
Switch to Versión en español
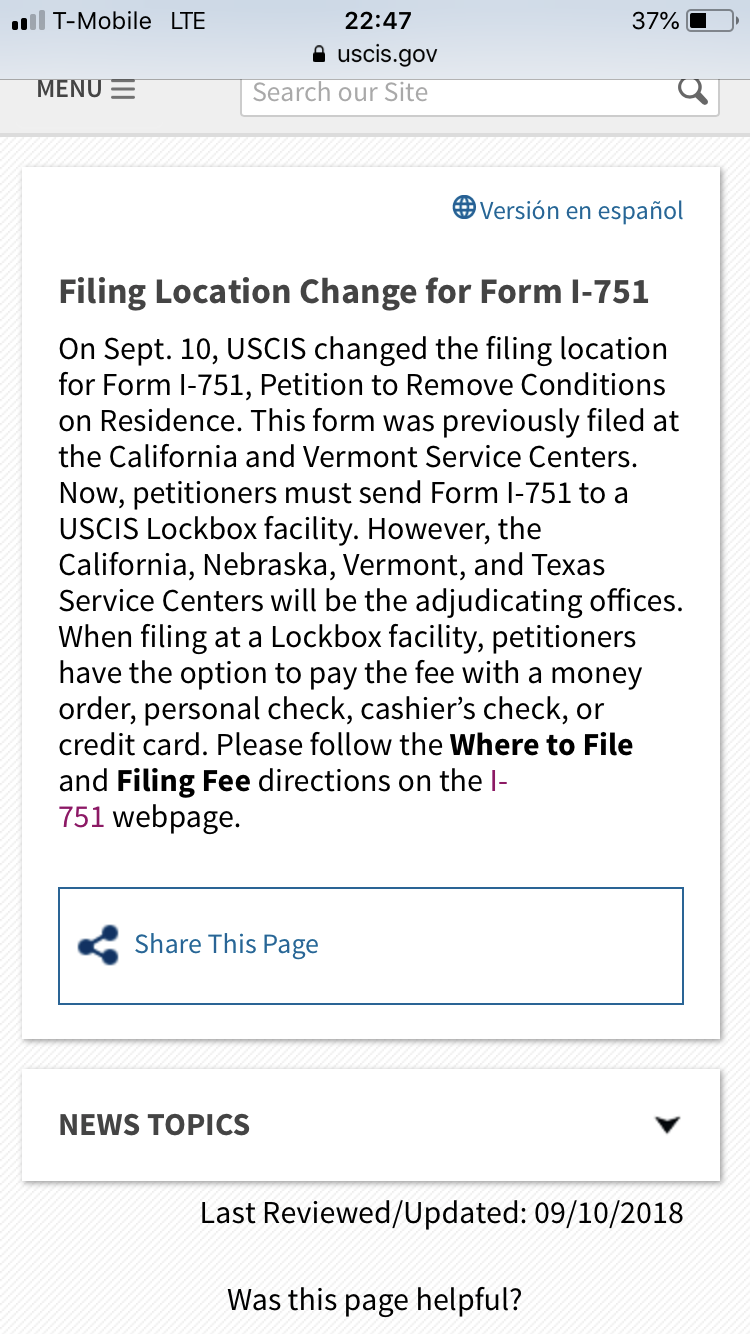pyautogui.click(x=568, y=210)
